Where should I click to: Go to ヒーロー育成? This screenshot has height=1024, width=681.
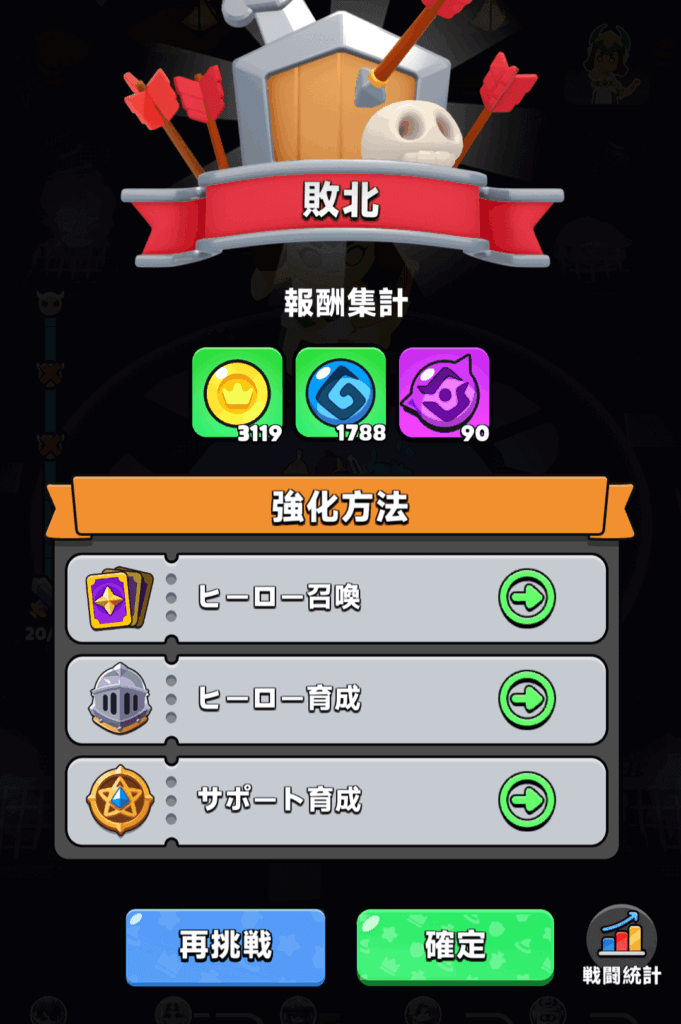(526, 699)
